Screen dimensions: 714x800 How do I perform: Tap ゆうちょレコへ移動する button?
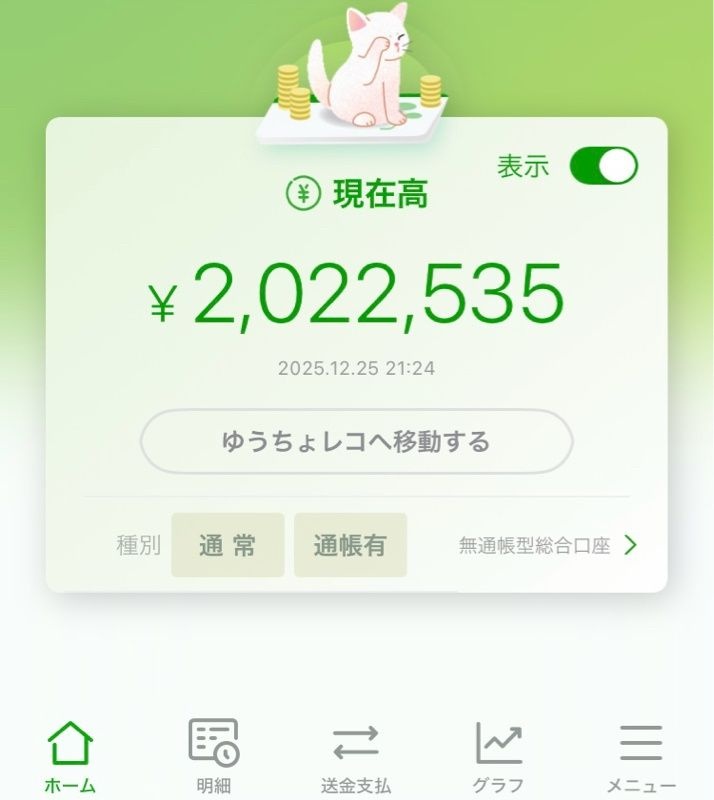click(x=356, y=441)
